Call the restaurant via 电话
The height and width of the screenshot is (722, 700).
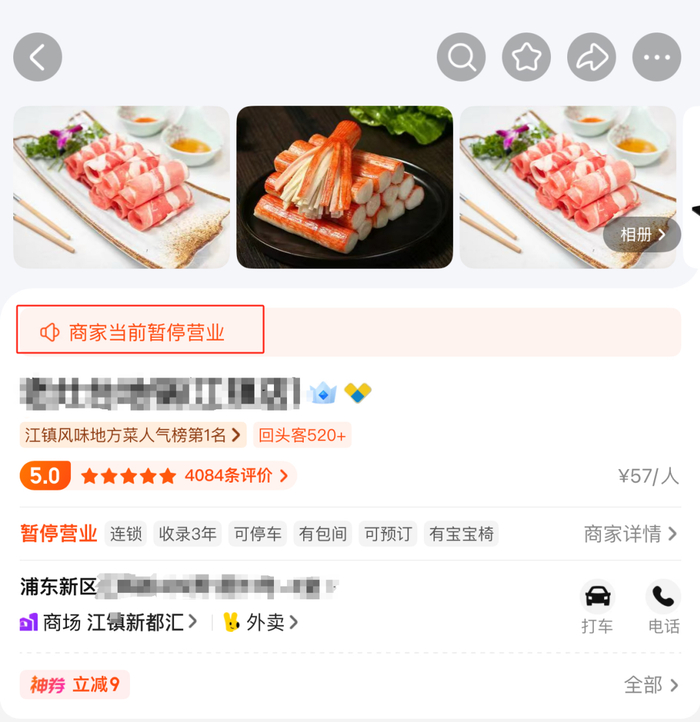click(664, 607)
